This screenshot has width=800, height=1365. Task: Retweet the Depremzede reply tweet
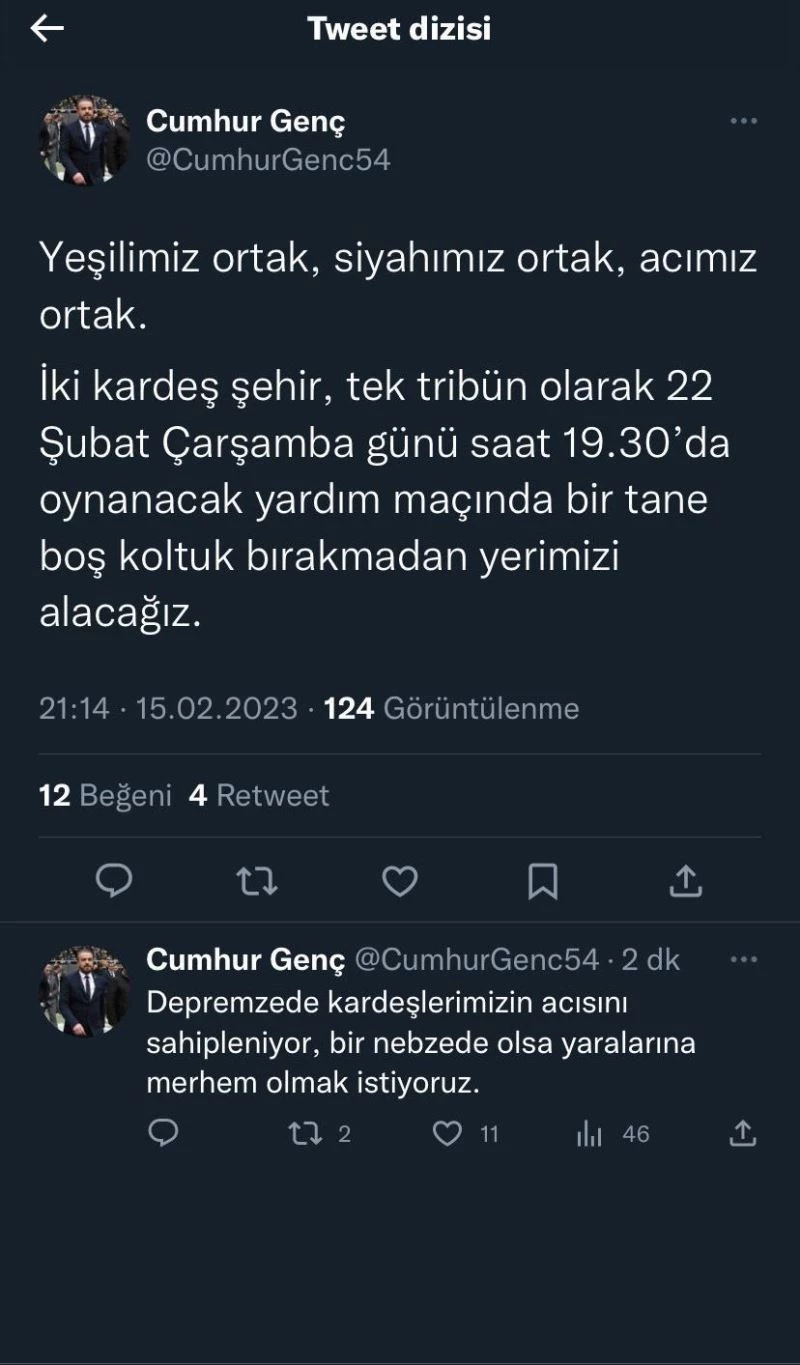coord(304,1133)
